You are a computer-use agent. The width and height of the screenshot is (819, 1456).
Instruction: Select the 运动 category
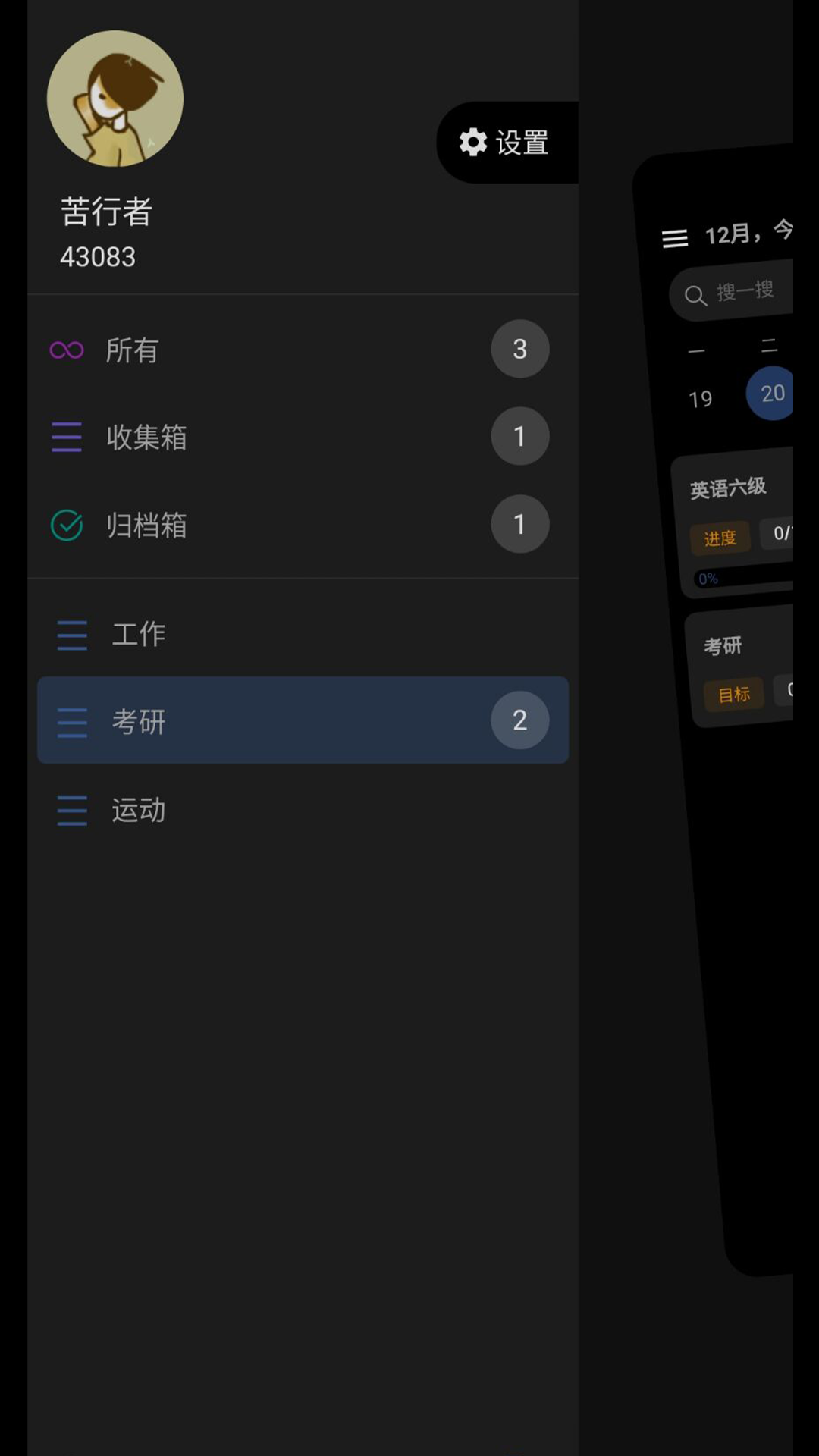tap(303, 809)
